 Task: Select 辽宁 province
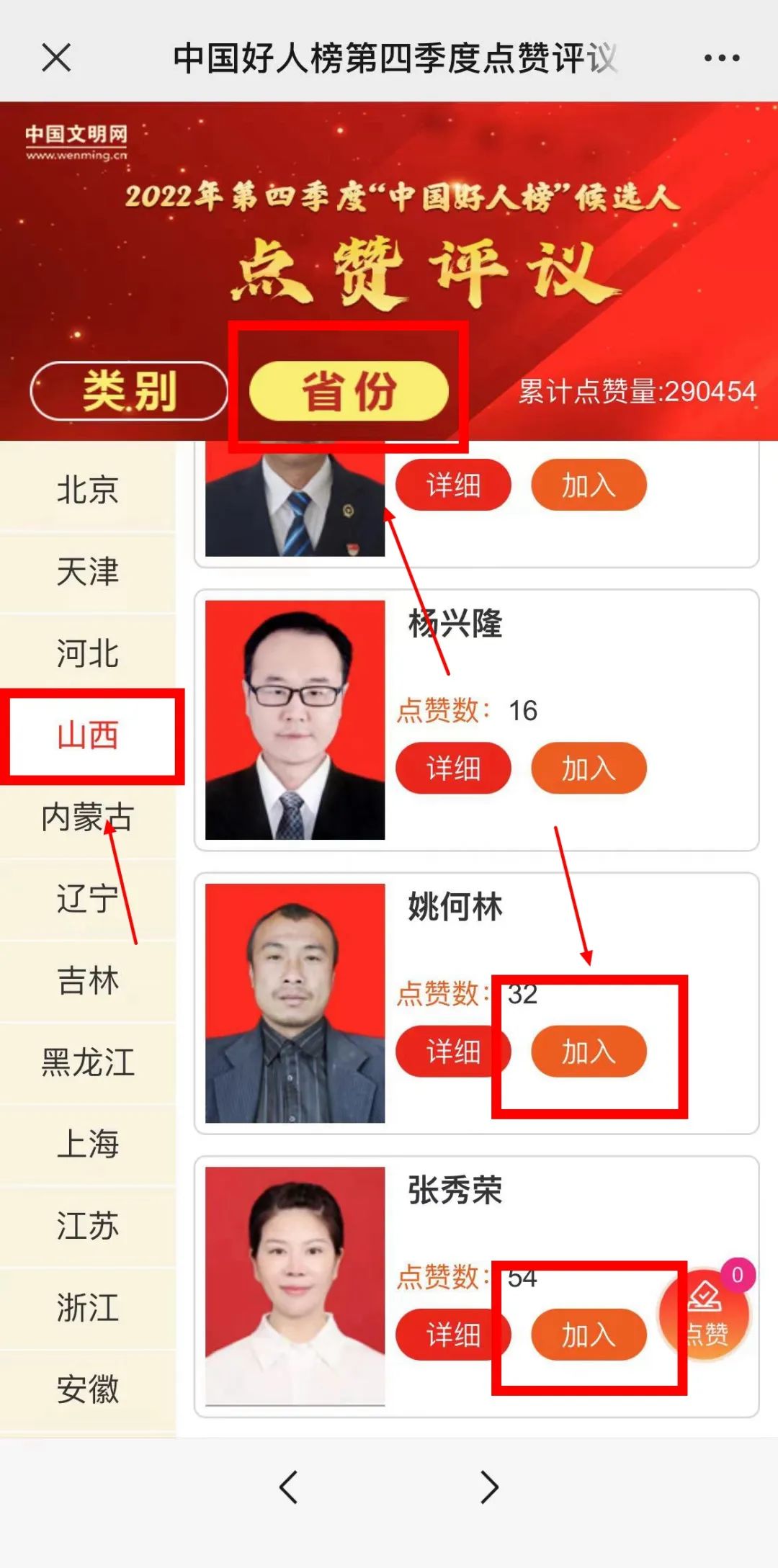coord(88,899)
